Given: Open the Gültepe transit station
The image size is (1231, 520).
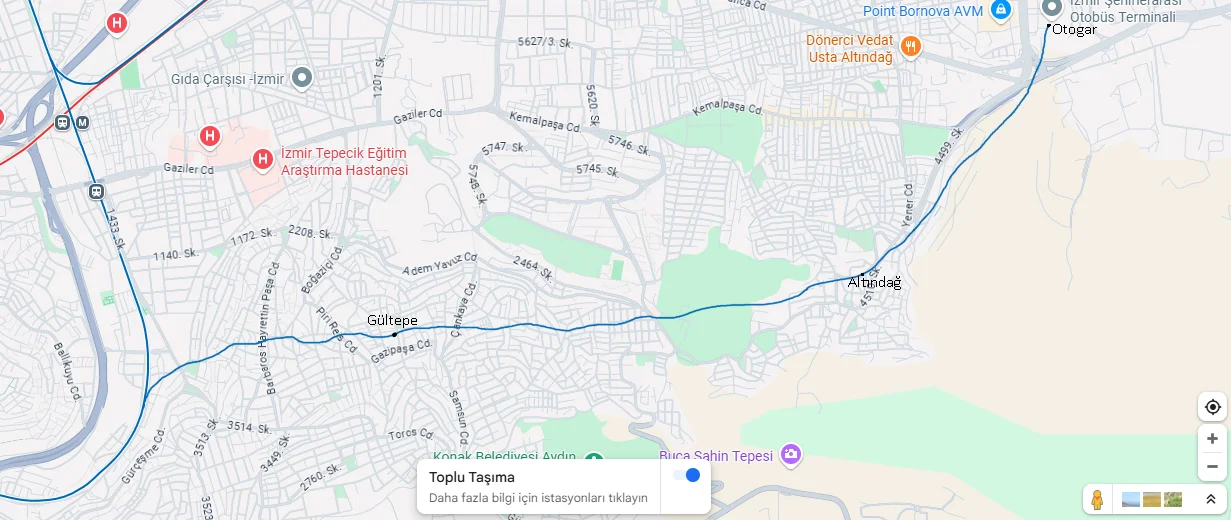Looking at the screenshot, I should coord(395,334).
